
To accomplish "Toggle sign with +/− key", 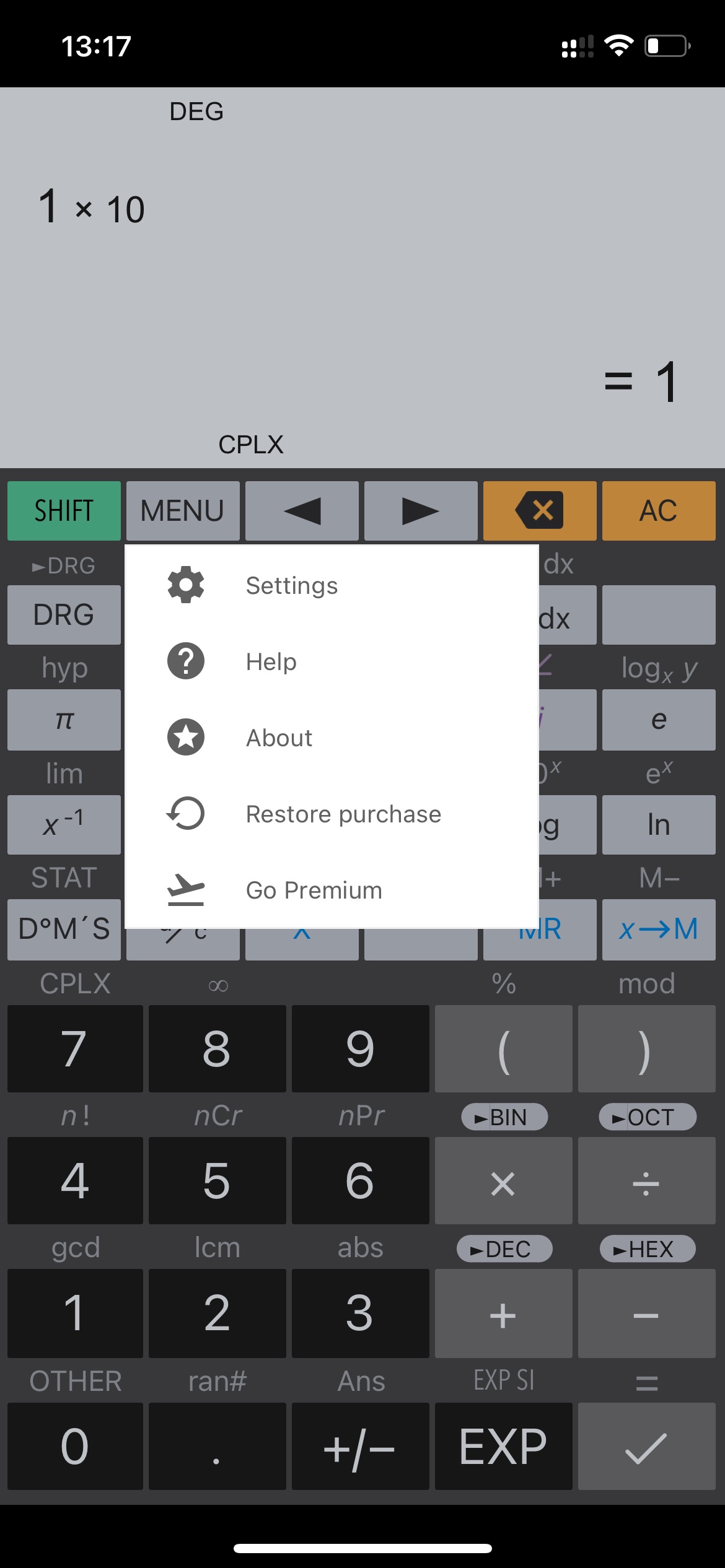I will tap(360, 1446).
